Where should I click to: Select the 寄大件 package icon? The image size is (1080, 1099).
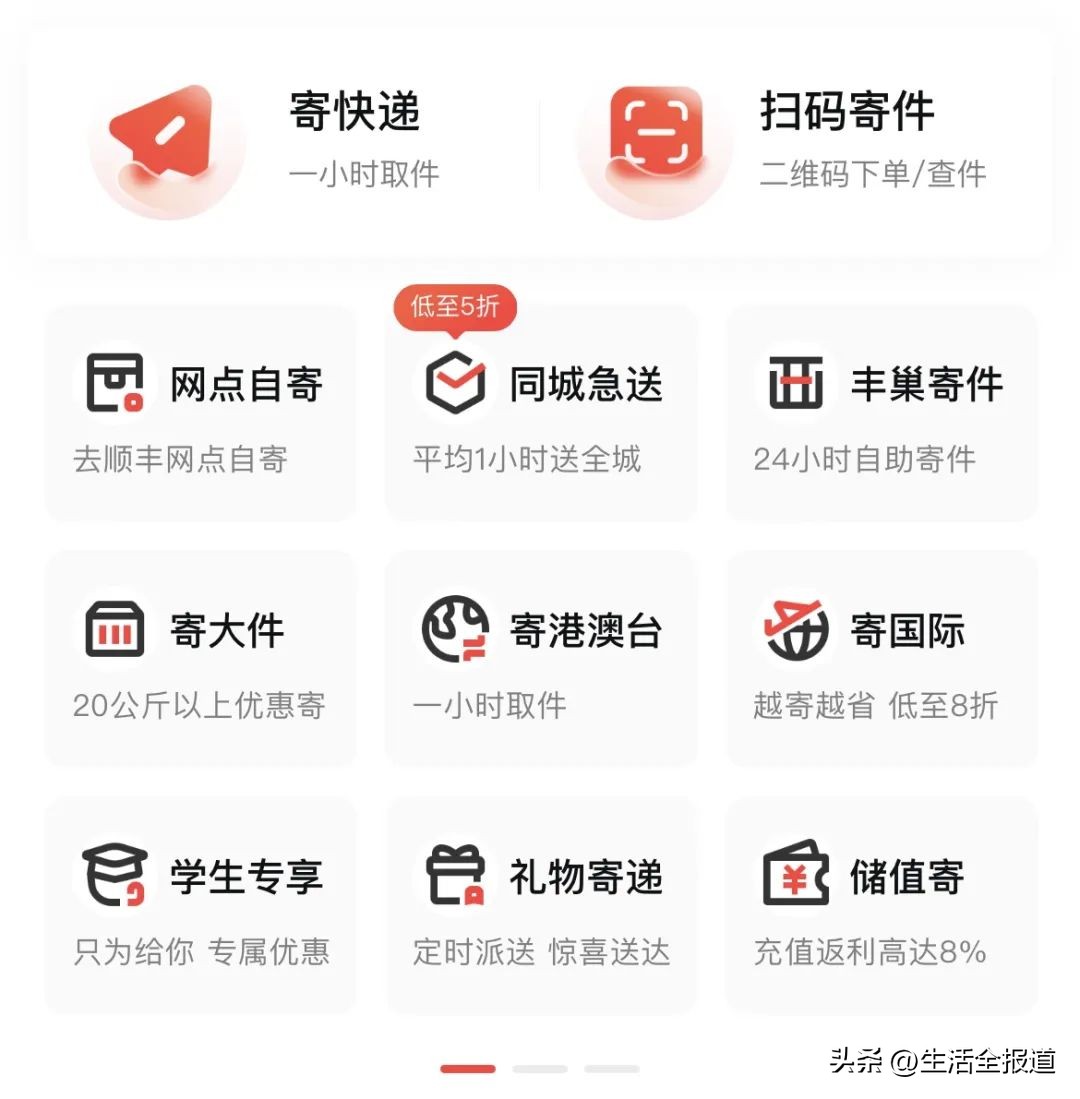coord(113,630)
